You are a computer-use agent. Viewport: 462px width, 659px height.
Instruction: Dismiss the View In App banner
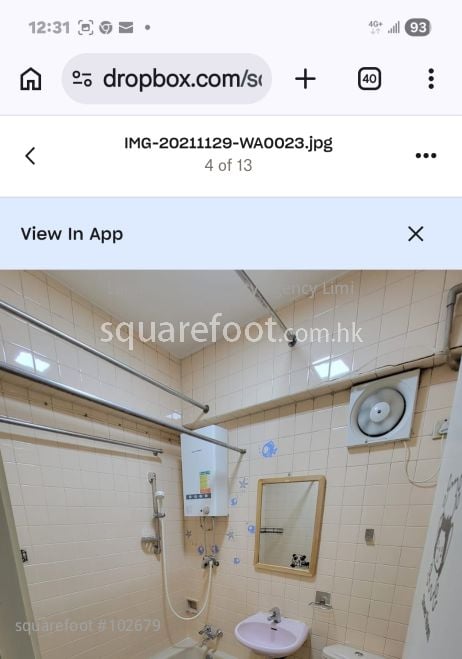(415, 234)
